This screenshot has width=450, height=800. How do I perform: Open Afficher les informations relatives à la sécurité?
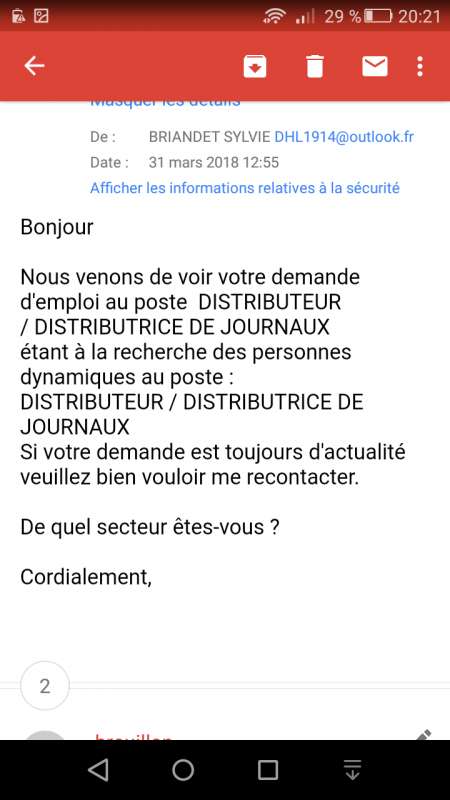(245, 188)
